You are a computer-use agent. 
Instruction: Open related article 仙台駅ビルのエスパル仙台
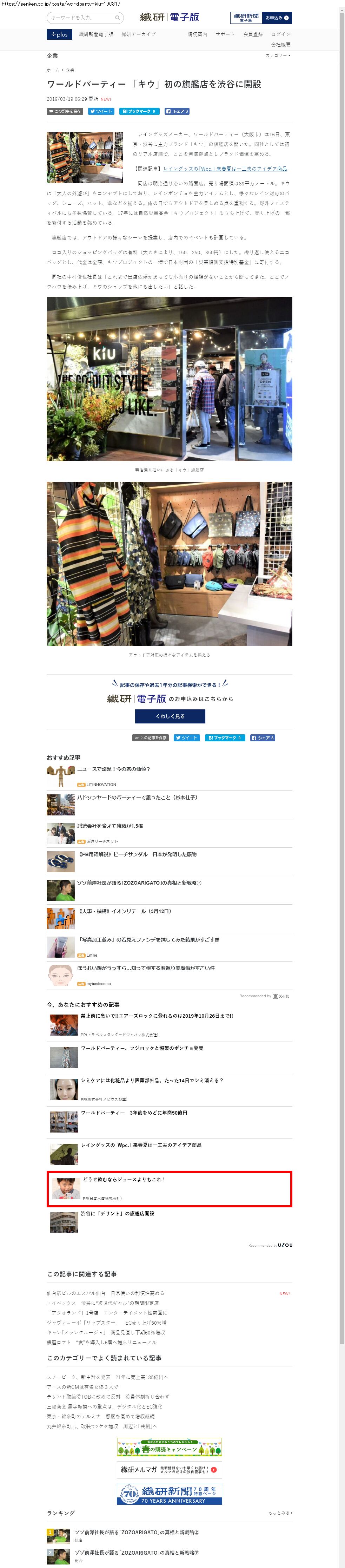105,1293
